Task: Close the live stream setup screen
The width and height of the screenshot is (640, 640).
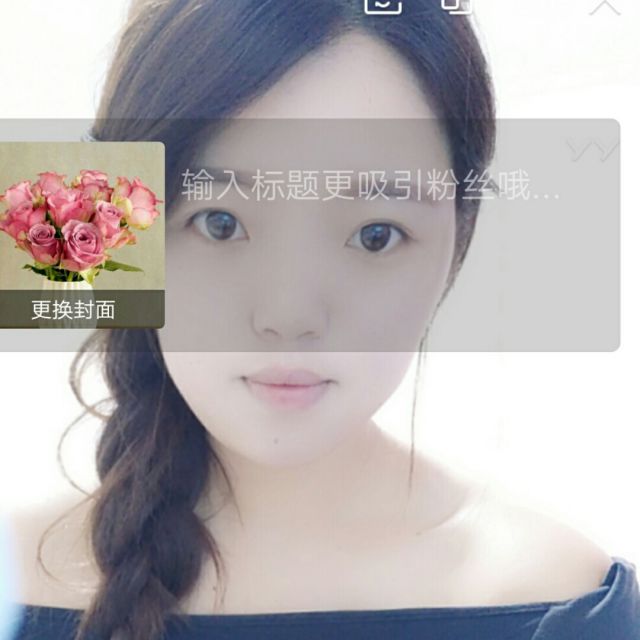Action: pyautogui.click(x=605, y=7)
